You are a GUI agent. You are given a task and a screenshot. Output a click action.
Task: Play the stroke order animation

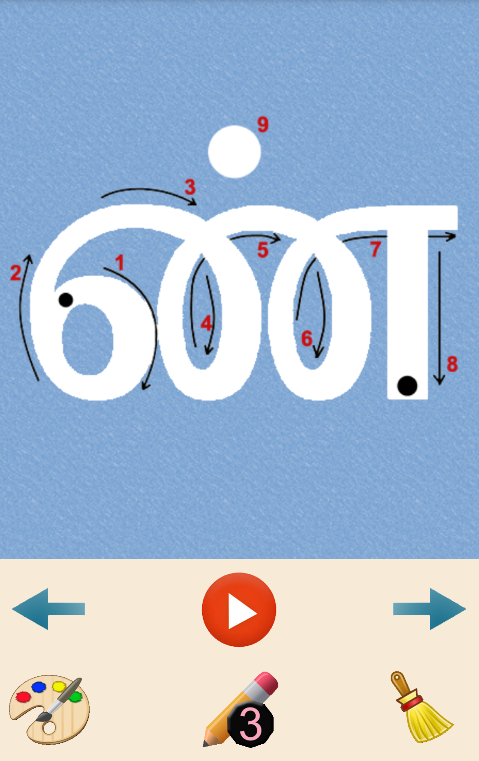click(239, 610)
